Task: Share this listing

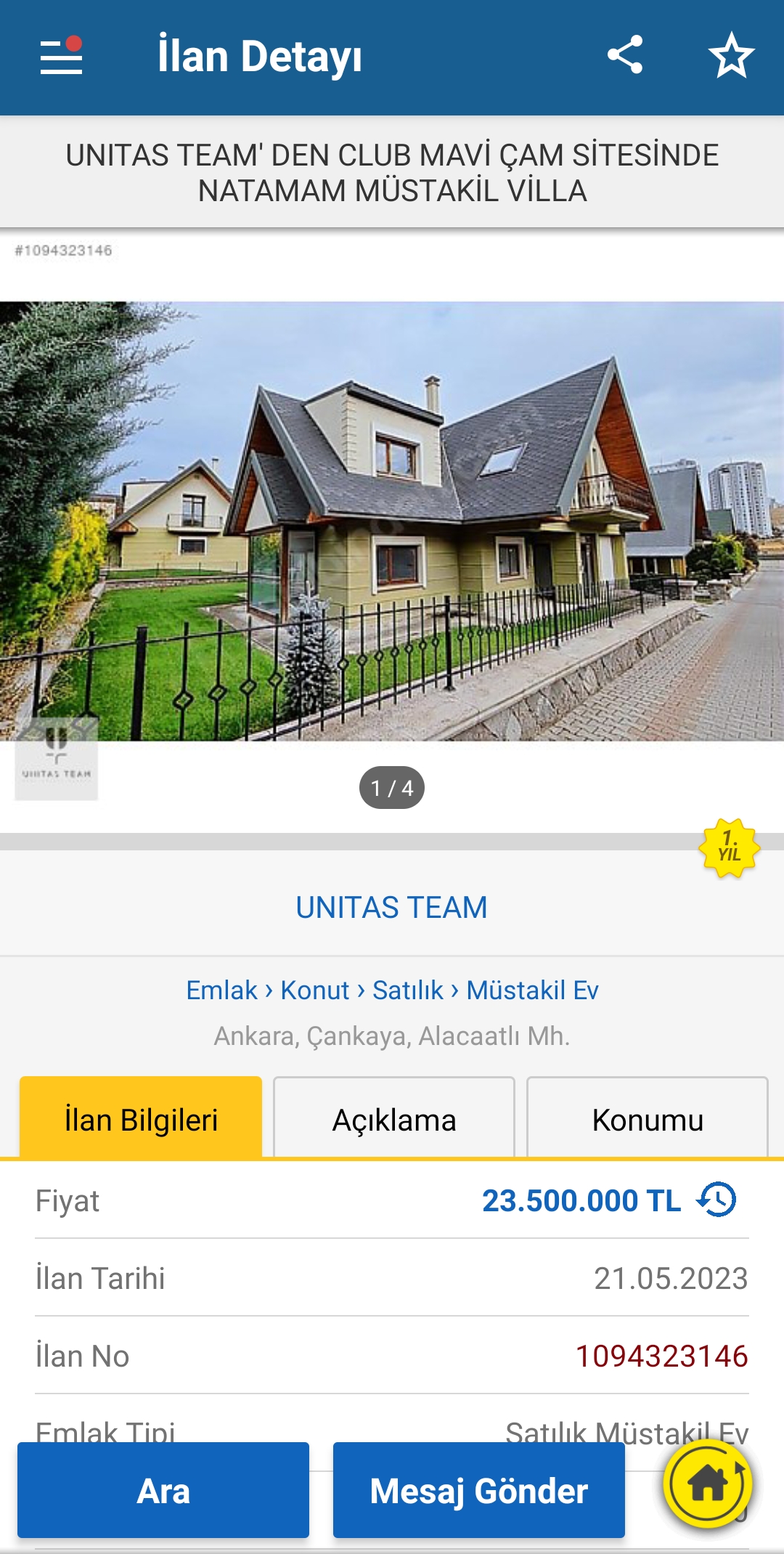Action: tap(625, 55)
